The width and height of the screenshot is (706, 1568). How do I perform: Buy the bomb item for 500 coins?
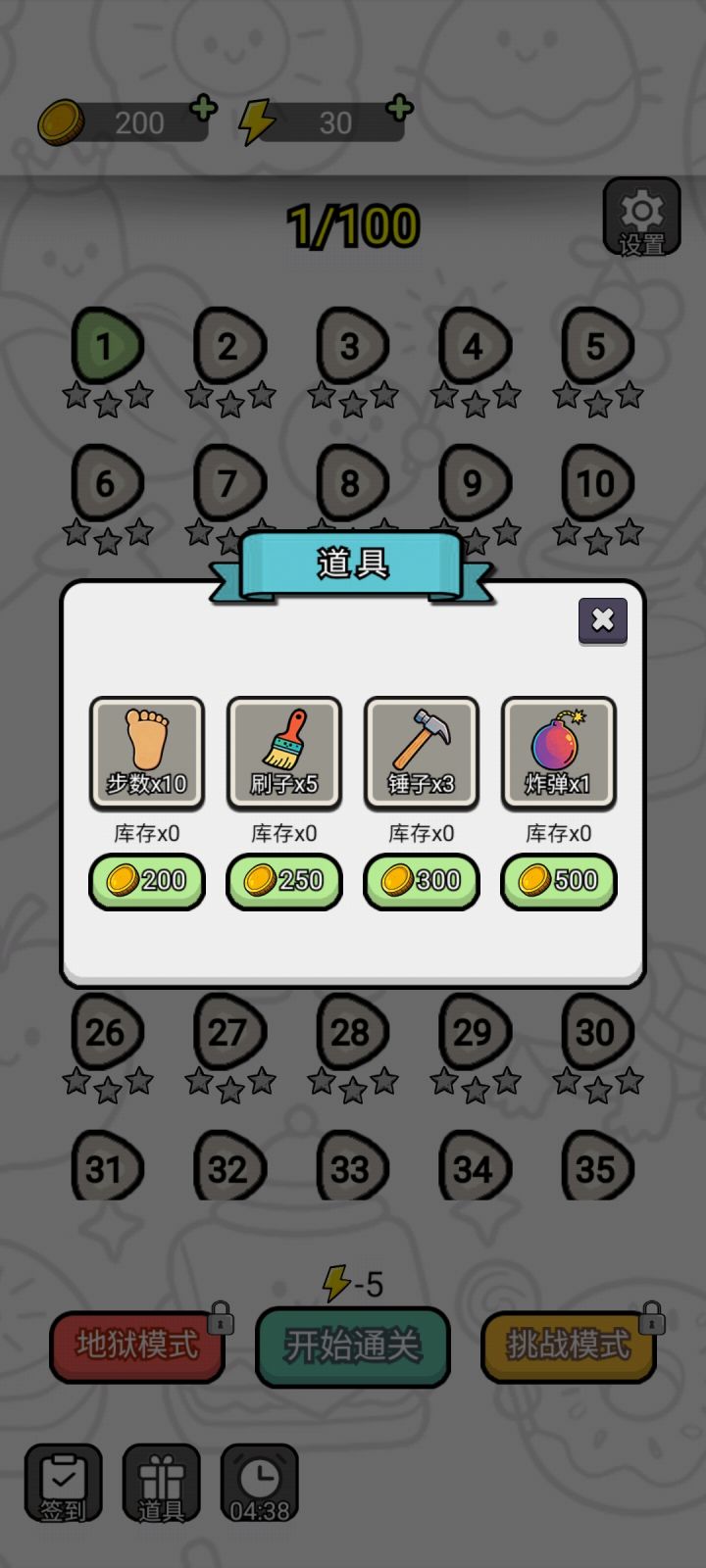point(559,881)
